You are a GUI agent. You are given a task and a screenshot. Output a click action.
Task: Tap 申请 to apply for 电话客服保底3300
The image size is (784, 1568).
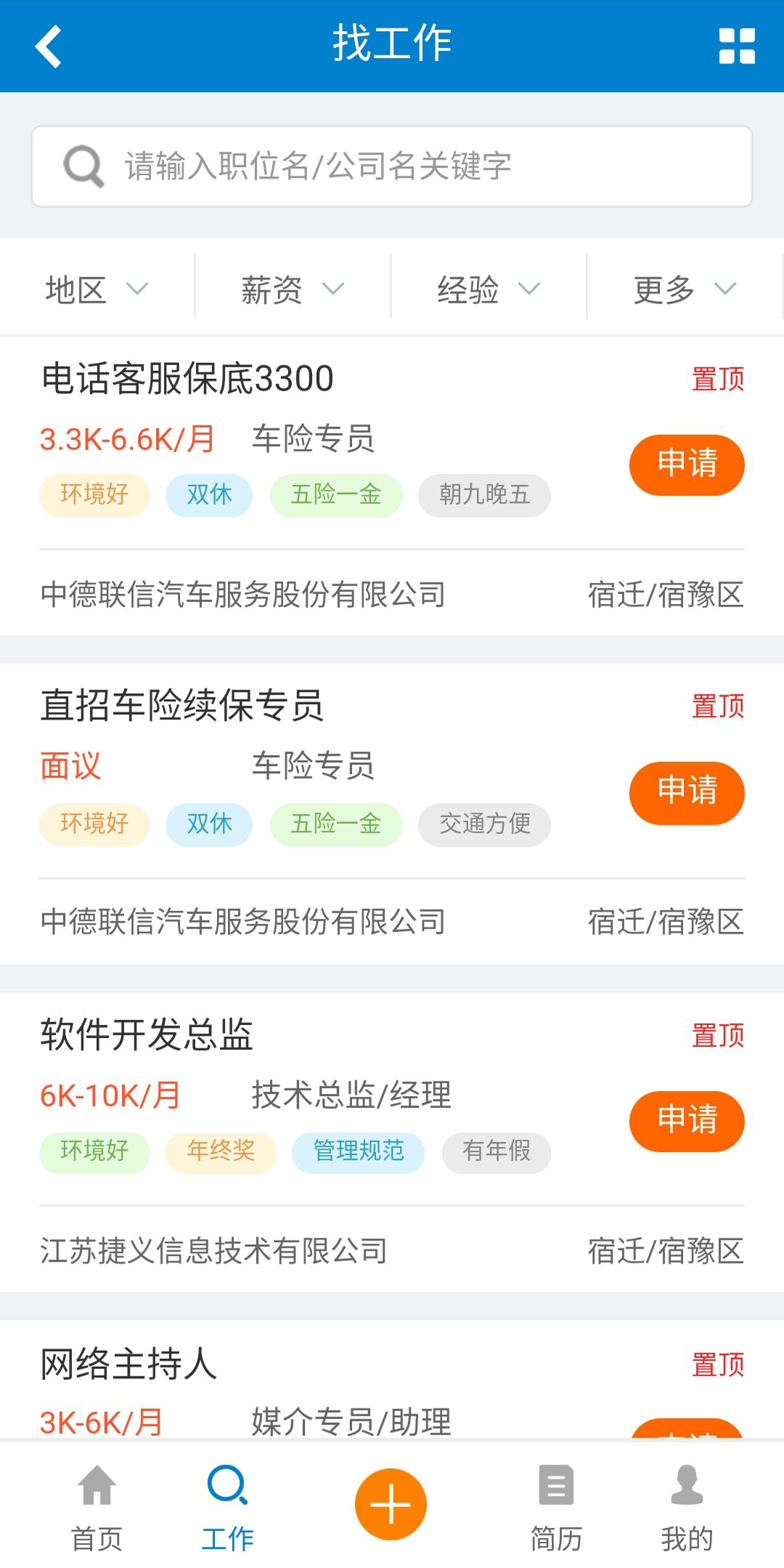[x=686, y=465]
